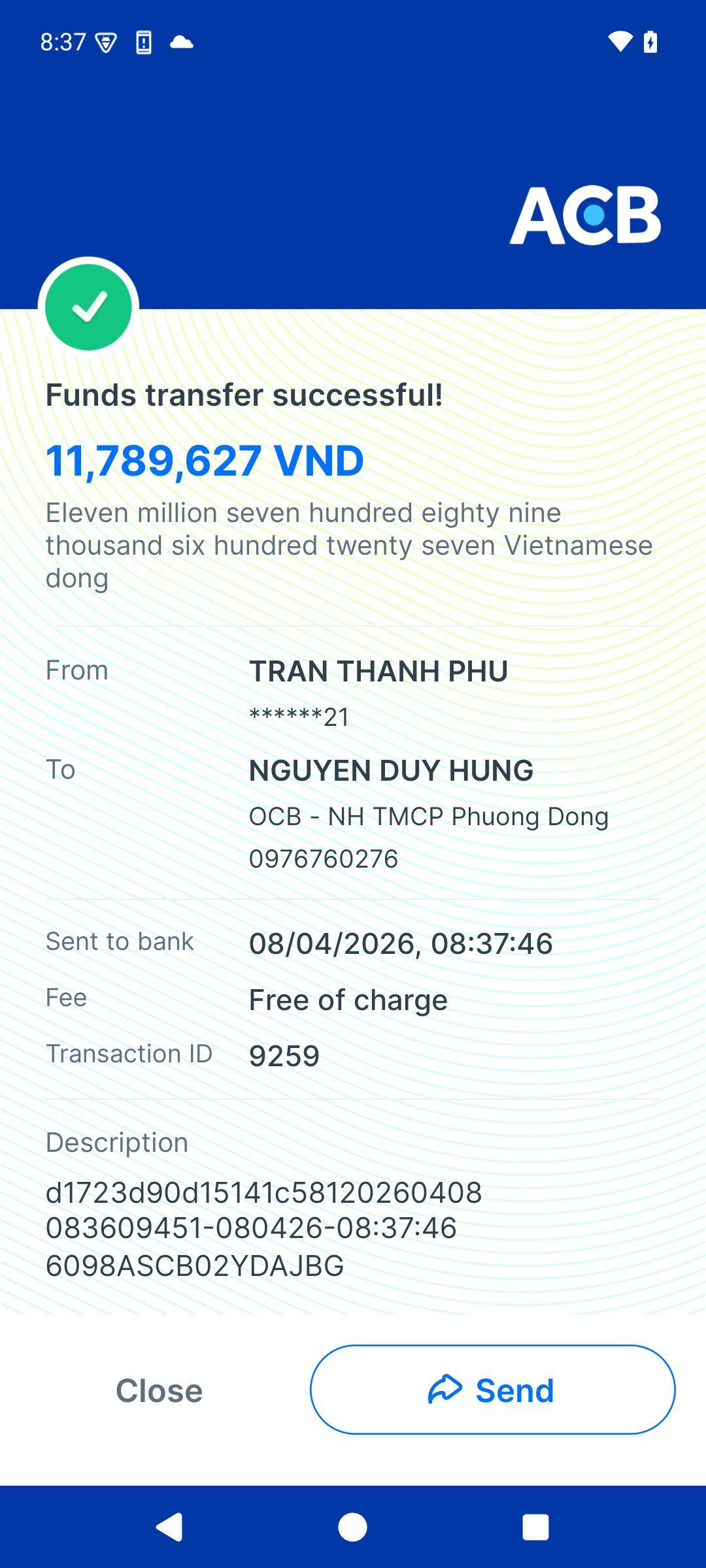Image resolution: width=706 pixels, height=1568 pixels.
Task: Send the transfer receipt
Action: pyautogui.click(x=492, y=1390)
